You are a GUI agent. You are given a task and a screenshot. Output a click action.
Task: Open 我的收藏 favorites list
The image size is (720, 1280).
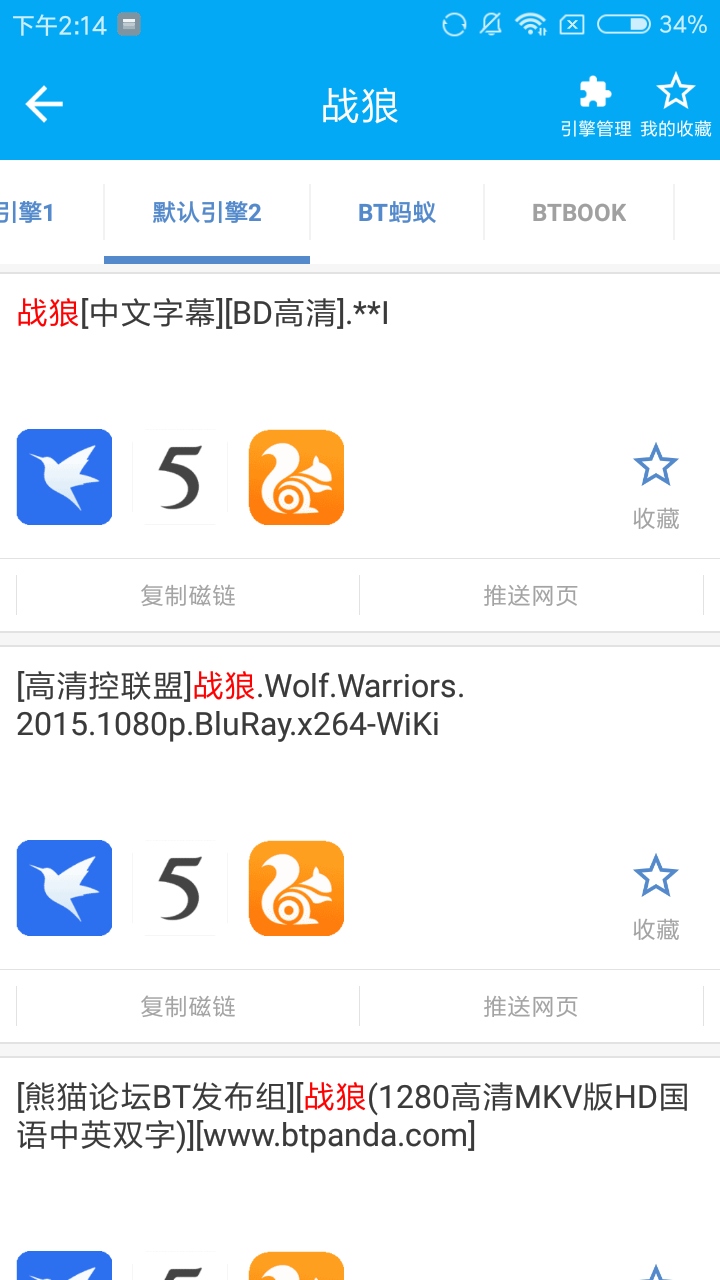point(676,106)
